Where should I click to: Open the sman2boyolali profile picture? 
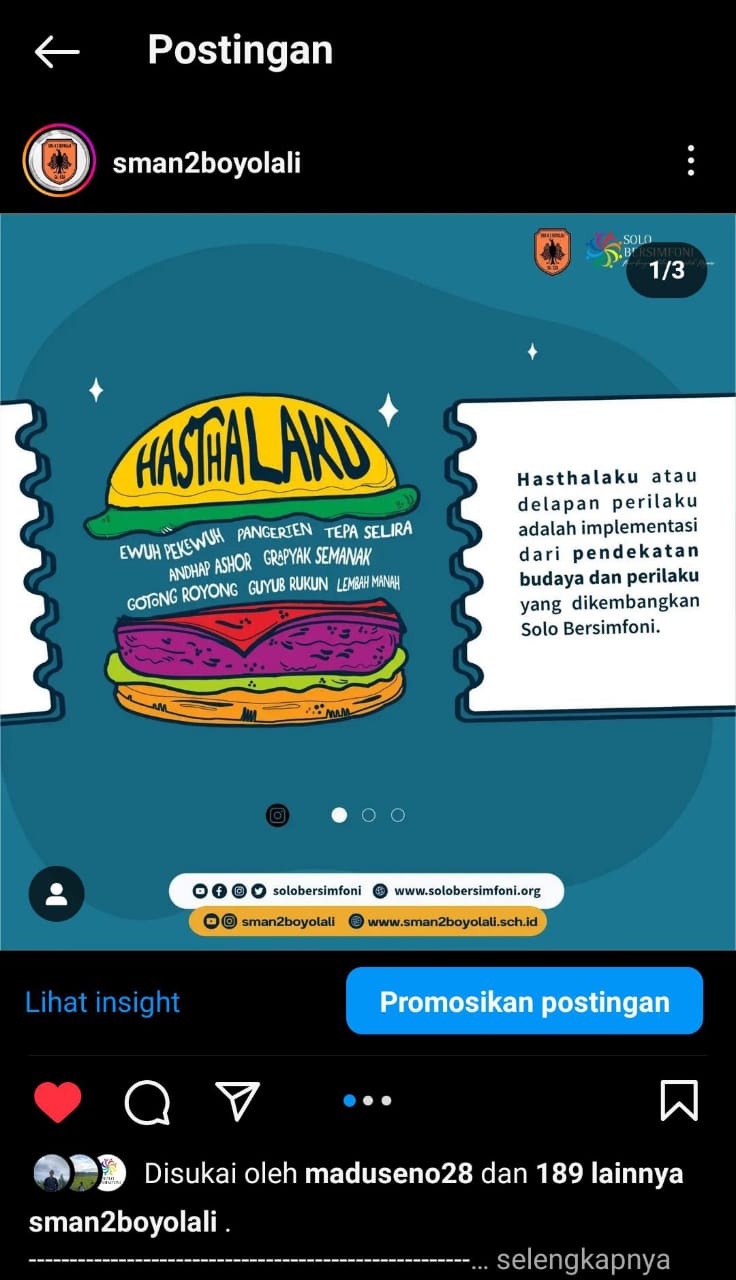59,161
